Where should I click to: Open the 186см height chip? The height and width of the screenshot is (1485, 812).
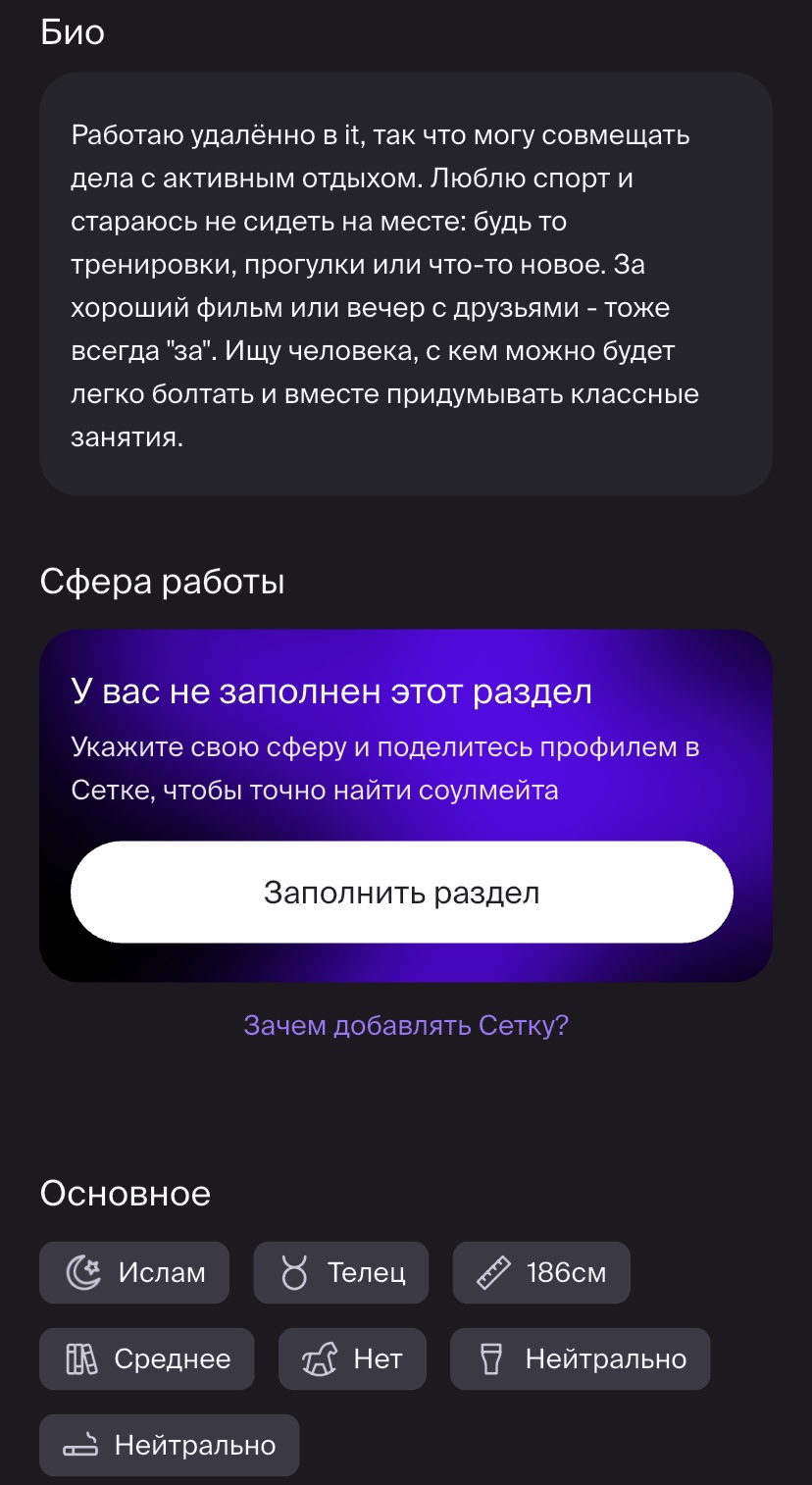pyautogui.click(x=540, y=1272)
